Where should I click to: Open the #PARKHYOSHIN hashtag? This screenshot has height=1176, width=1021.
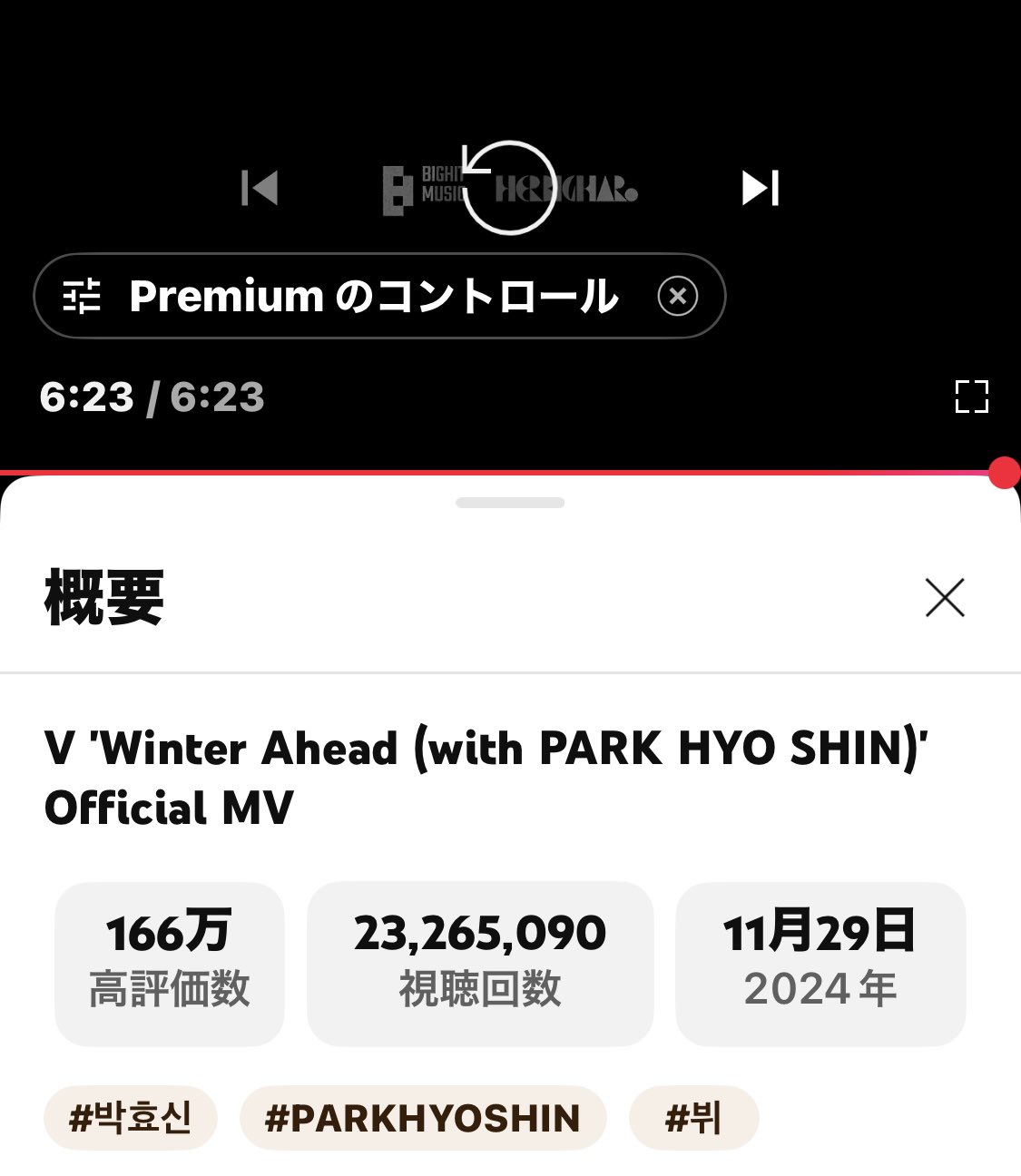tap(422, 1117)
